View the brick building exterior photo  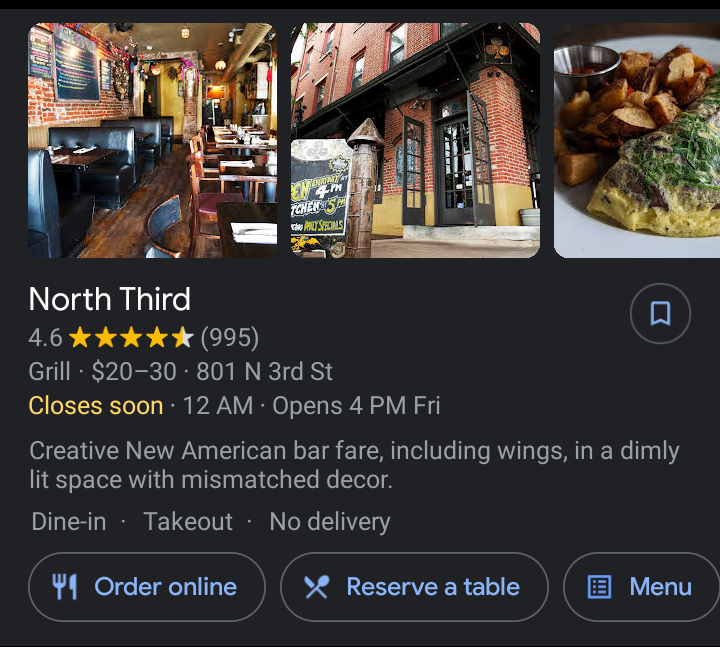415,140
